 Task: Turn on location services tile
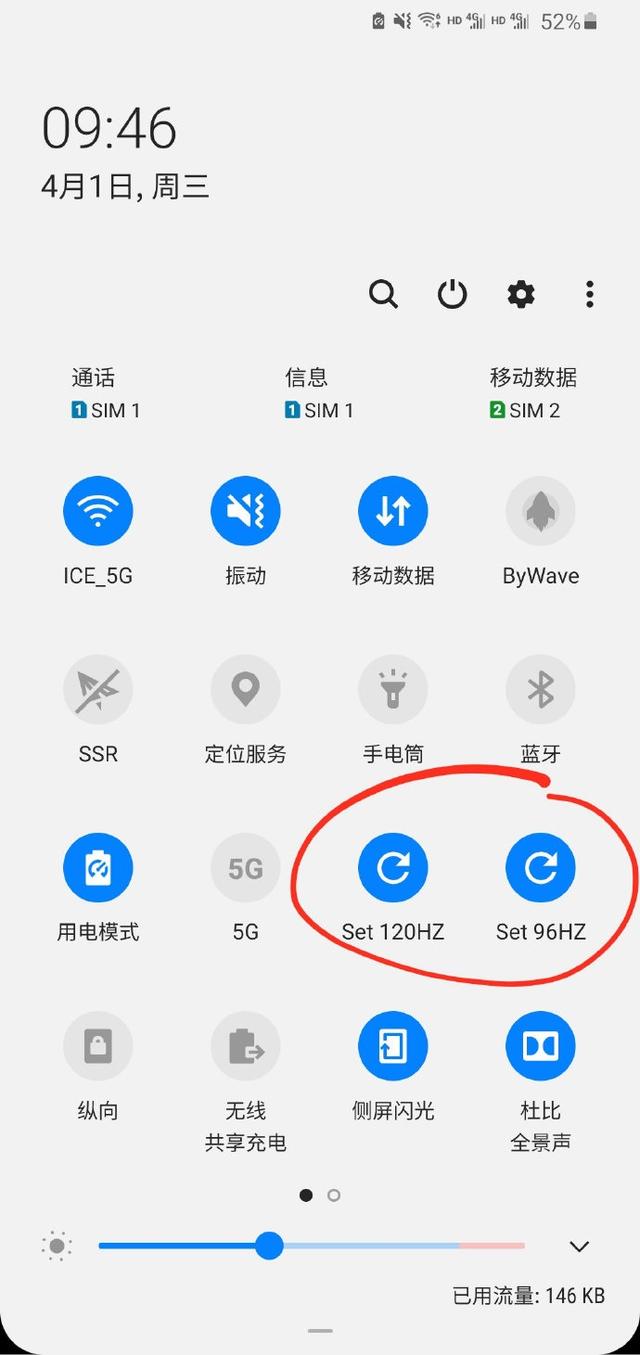(x=245, y=689)
